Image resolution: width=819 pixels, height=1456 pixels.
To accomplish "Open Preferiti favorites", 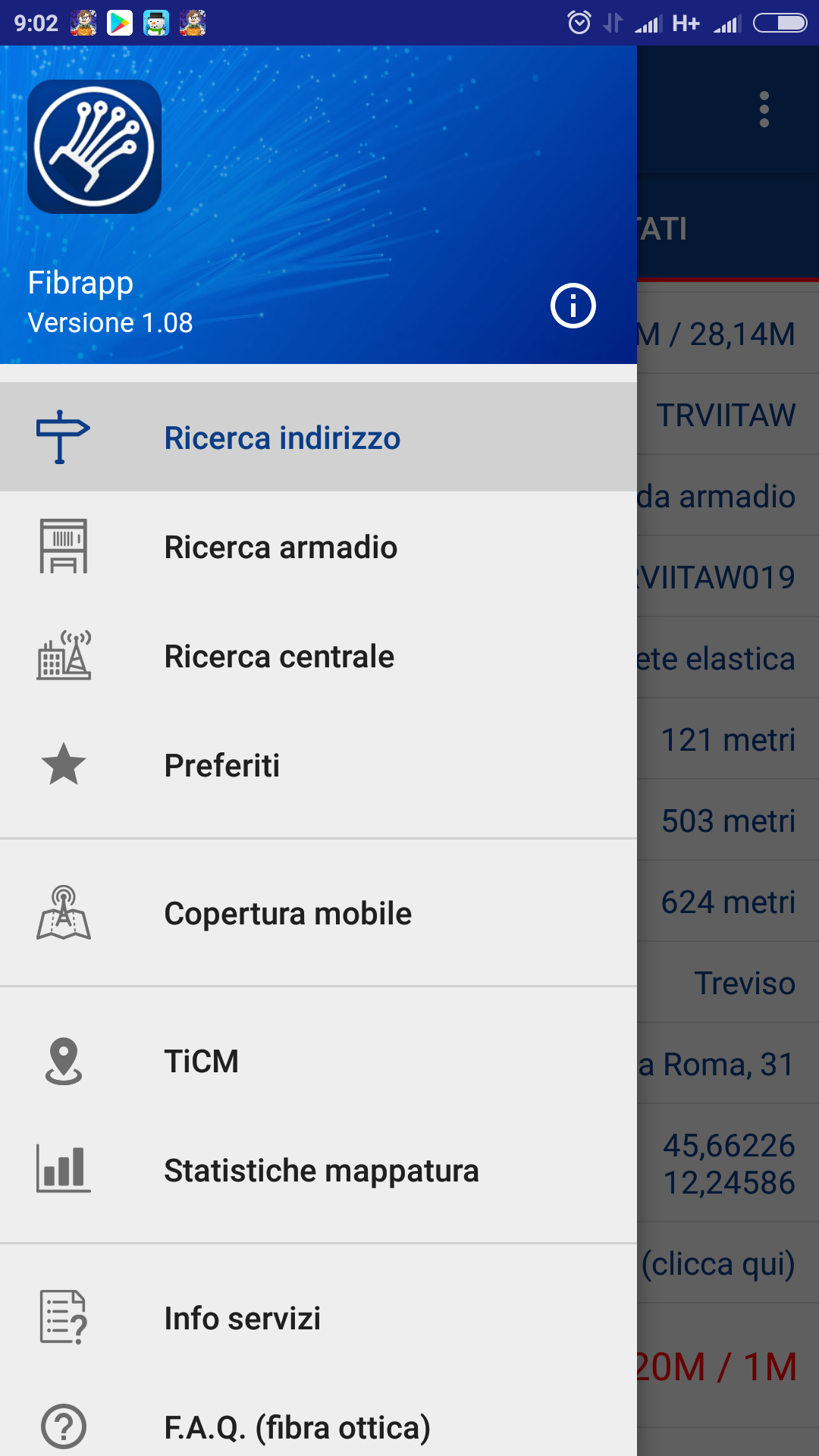I will pos(318,764).
